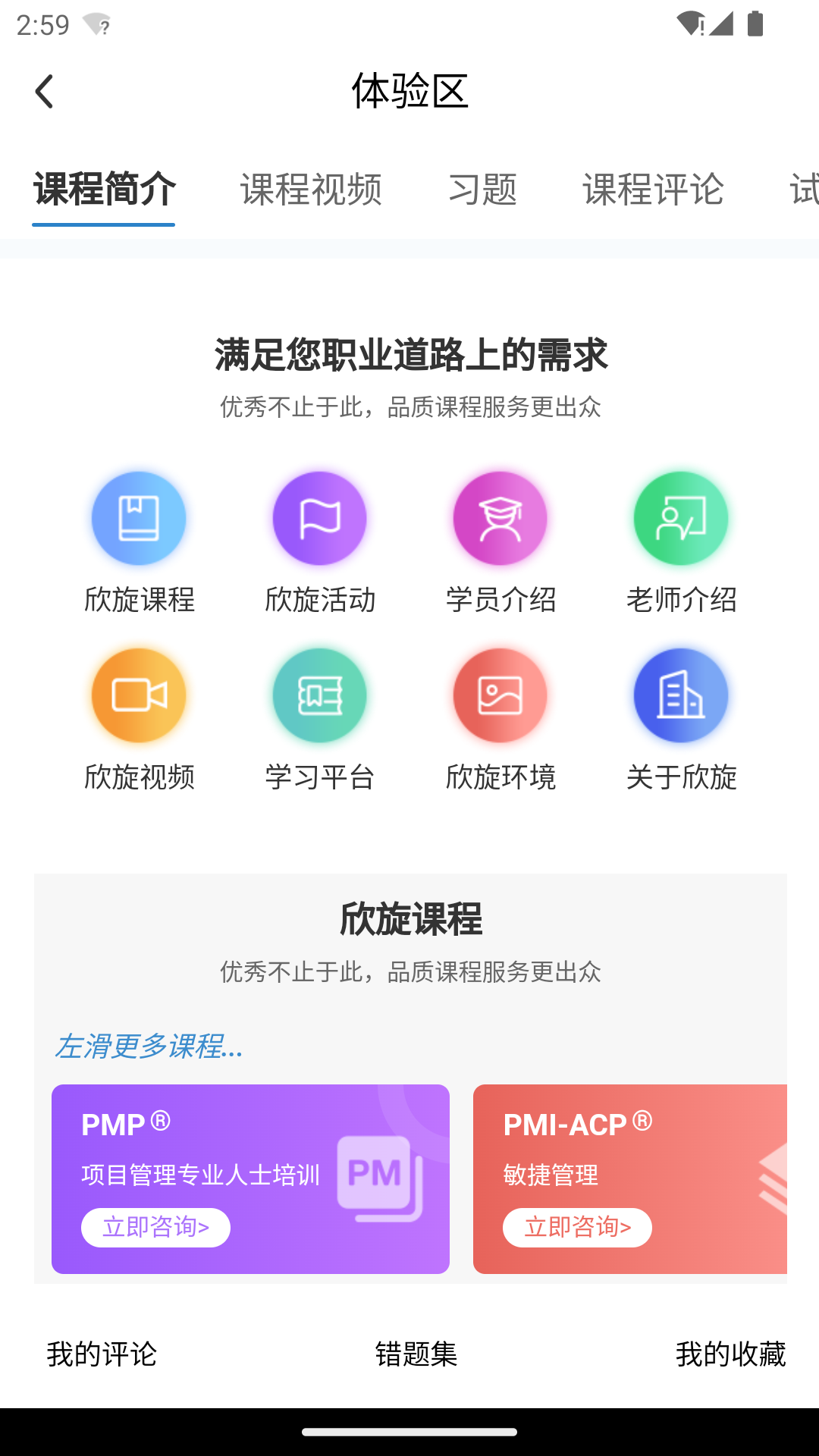Select the 欣旋视频 camera icon
The image size is (819, 1456).
coord(139,695)
